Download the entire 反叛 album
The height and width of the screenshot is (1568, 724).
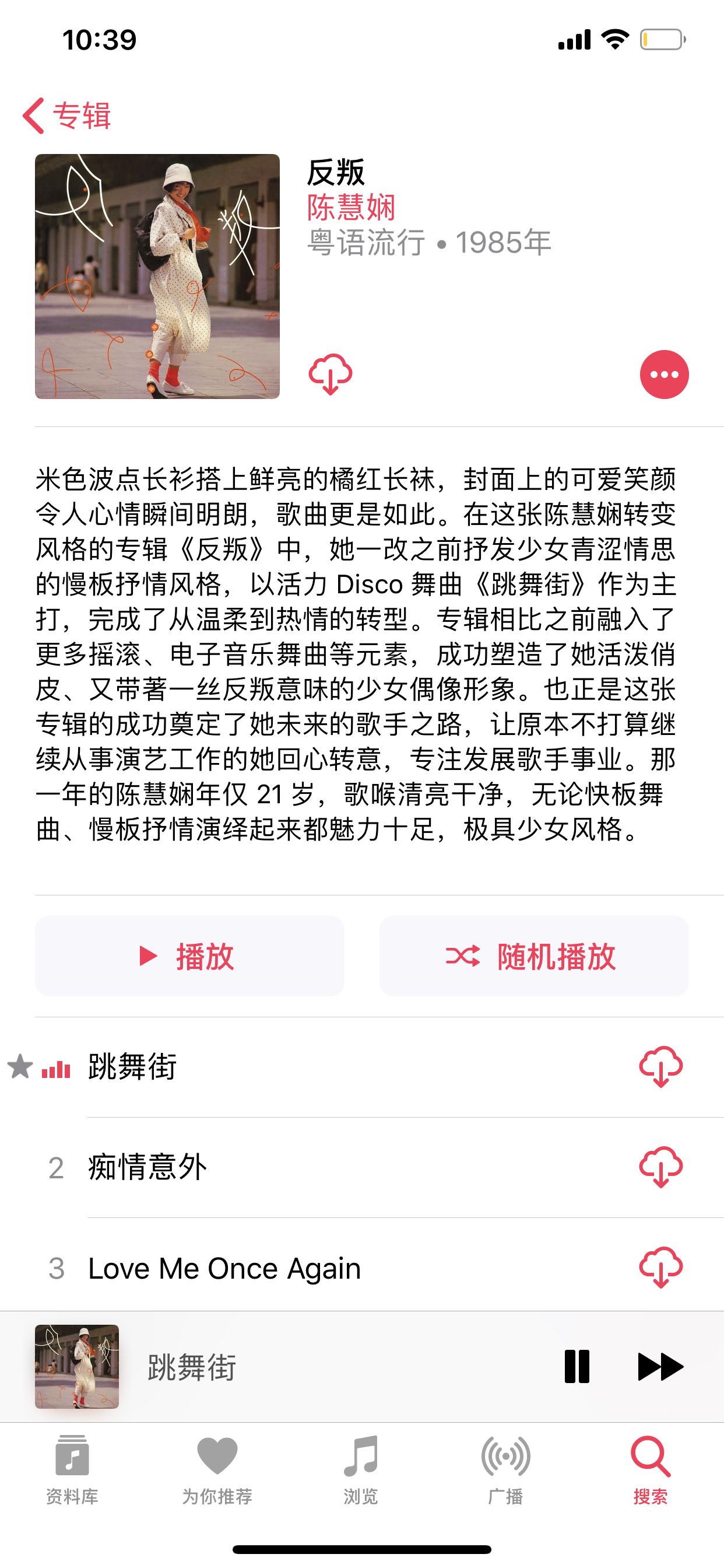331,374
